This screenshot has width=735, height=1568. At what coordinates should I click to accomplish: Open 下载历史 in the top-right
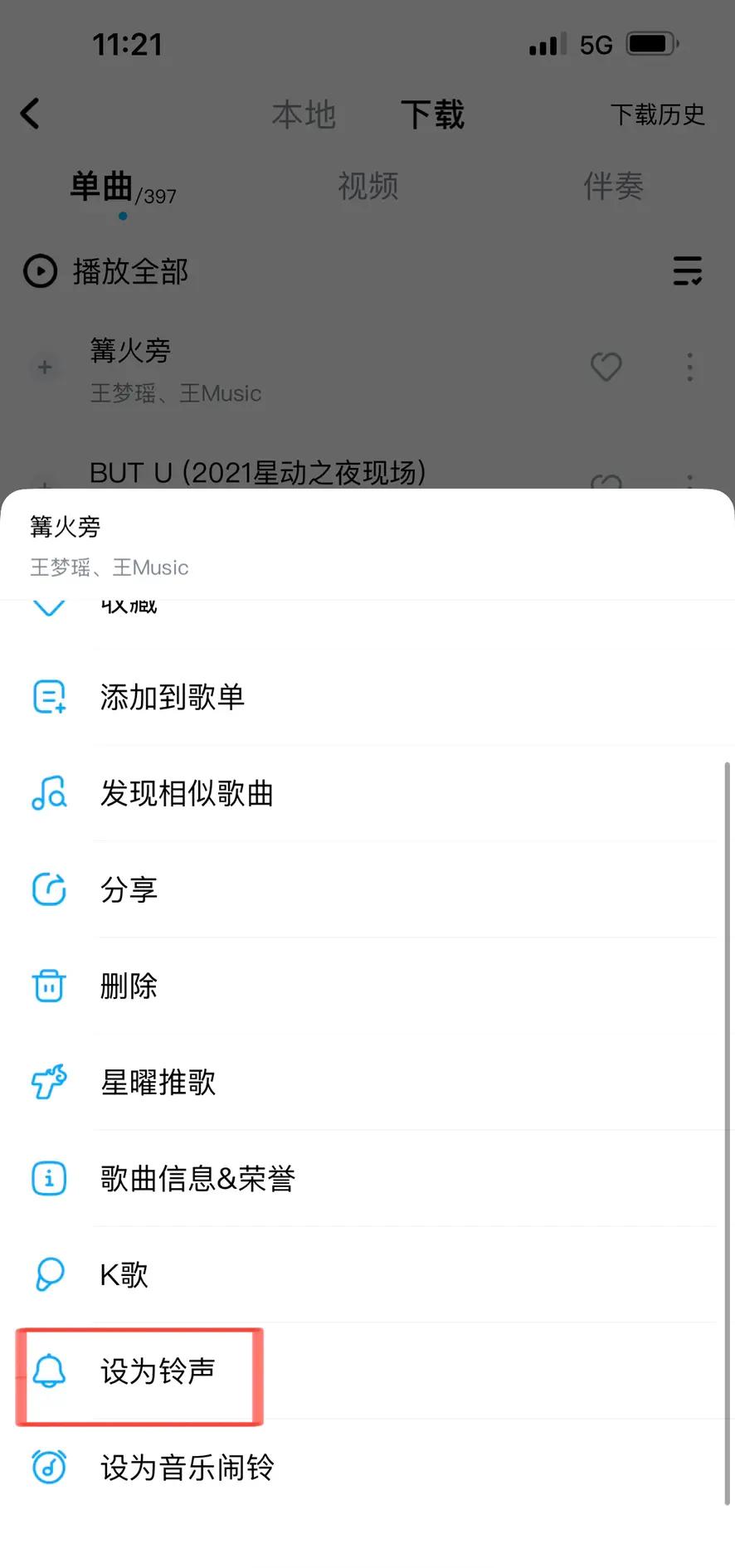click(x=658, y=115)
